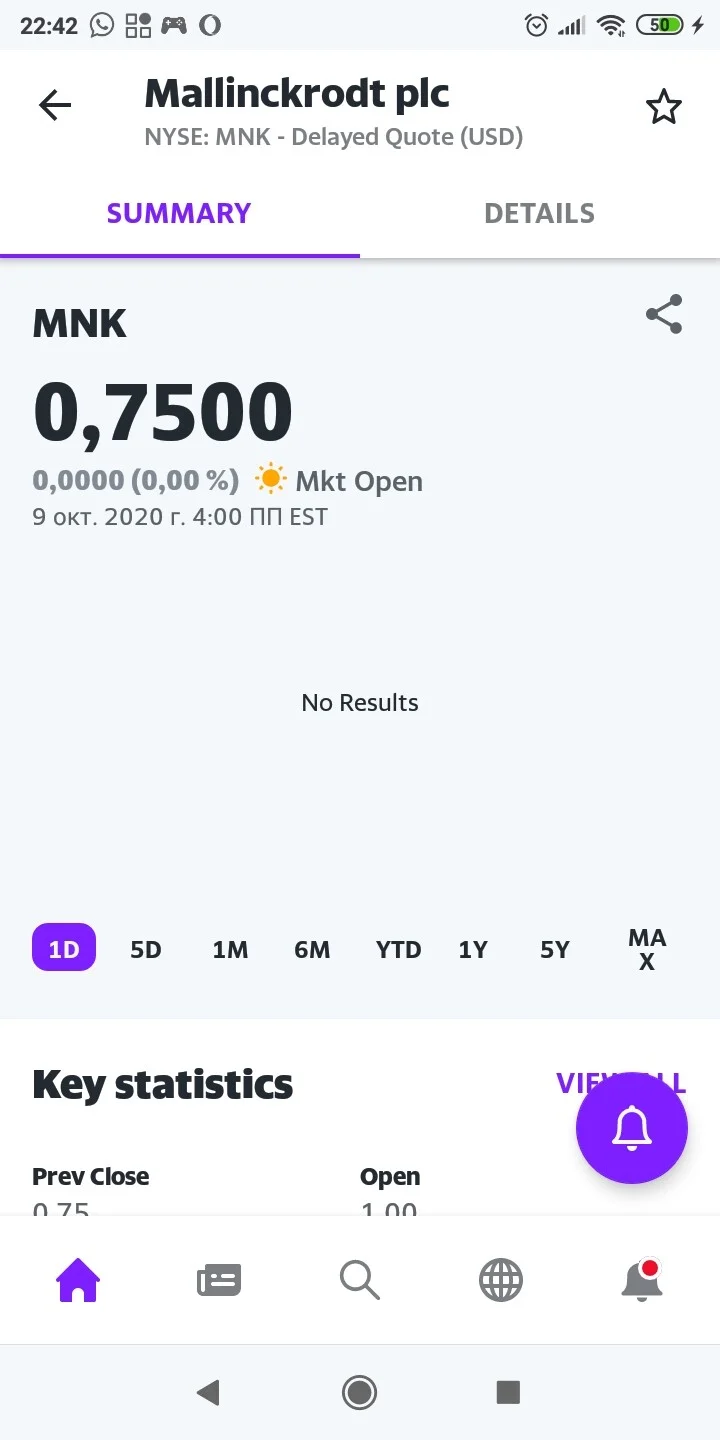Select the SUMMARY tab
This screenshot has height=1440, width=720.
point(179,214)
